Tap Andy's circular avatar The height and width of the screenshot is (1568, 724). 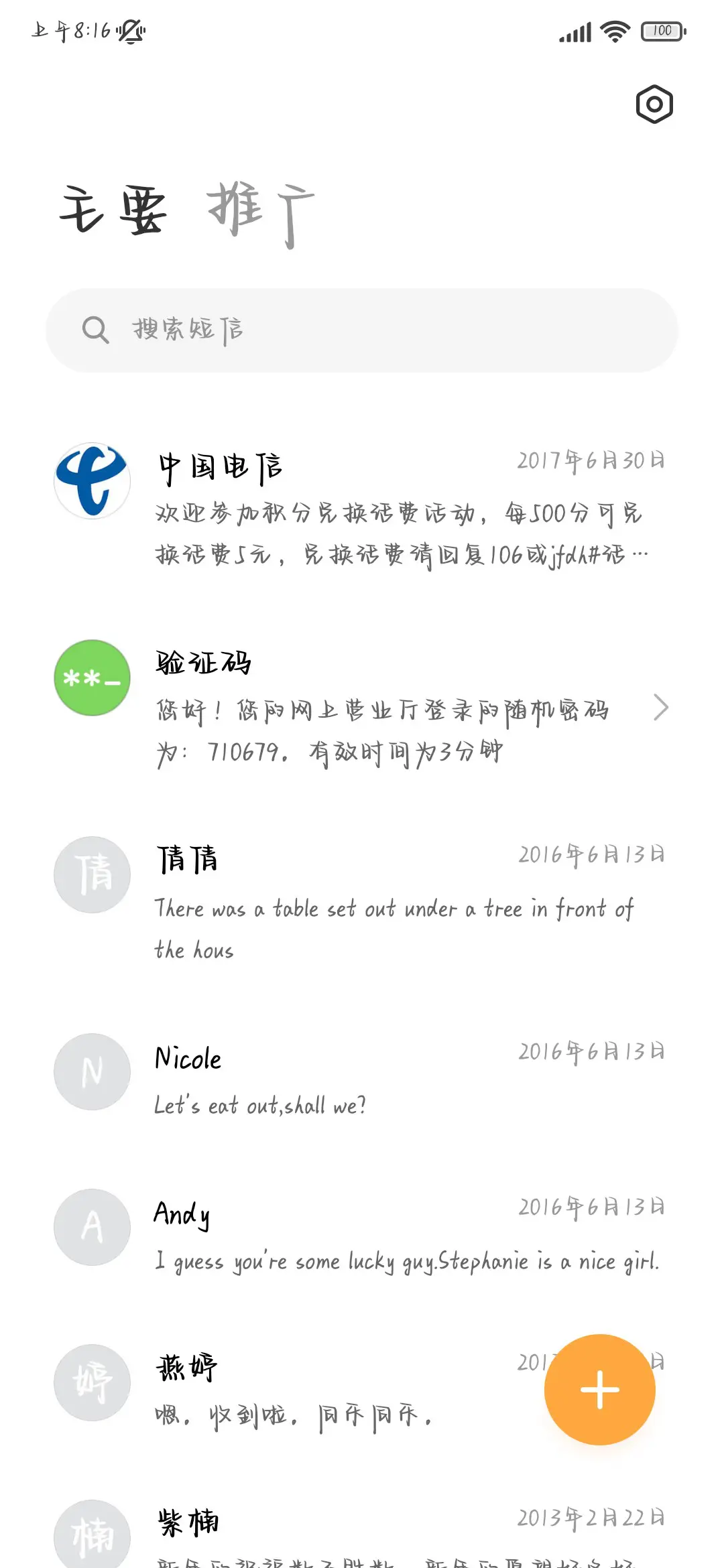click(x=92, y=1228)
